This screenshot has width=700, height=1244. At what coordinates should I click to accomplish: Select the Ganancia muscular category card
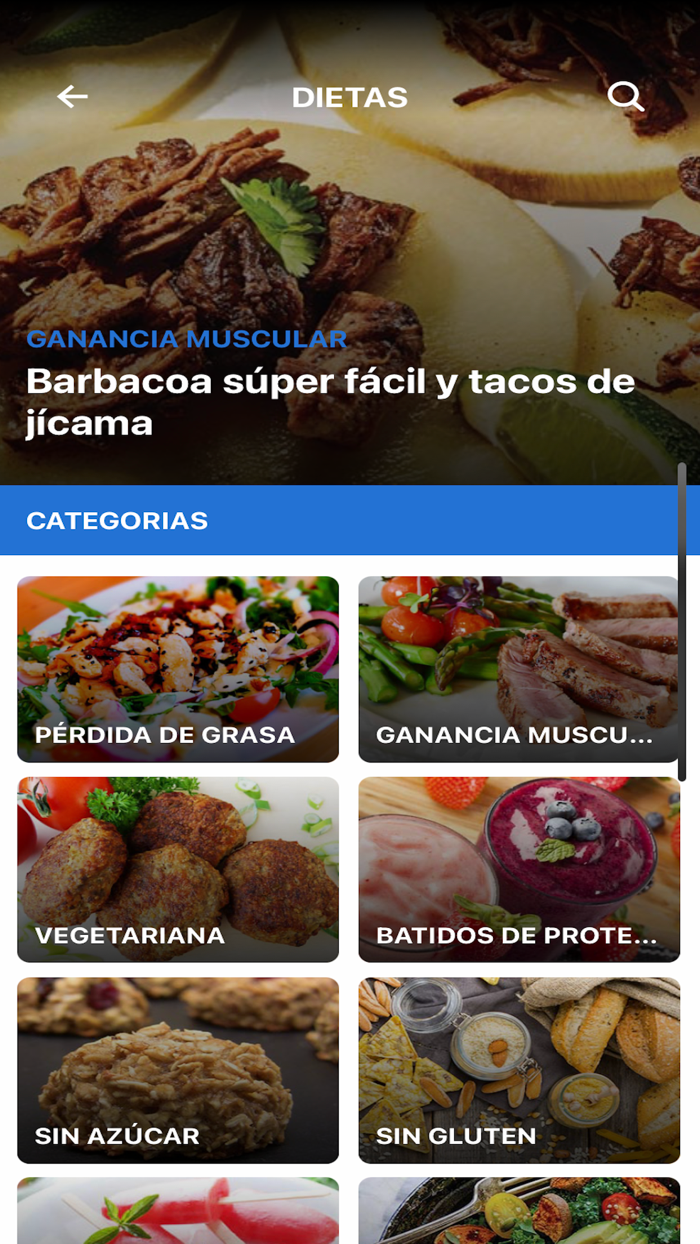519,669
